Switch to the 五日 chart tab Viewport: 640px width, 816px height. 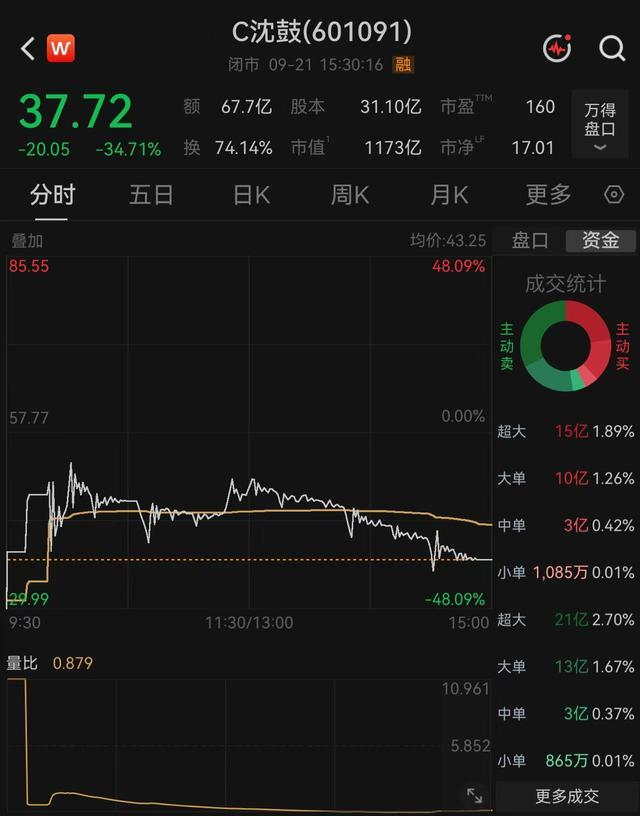pos(151,195)
